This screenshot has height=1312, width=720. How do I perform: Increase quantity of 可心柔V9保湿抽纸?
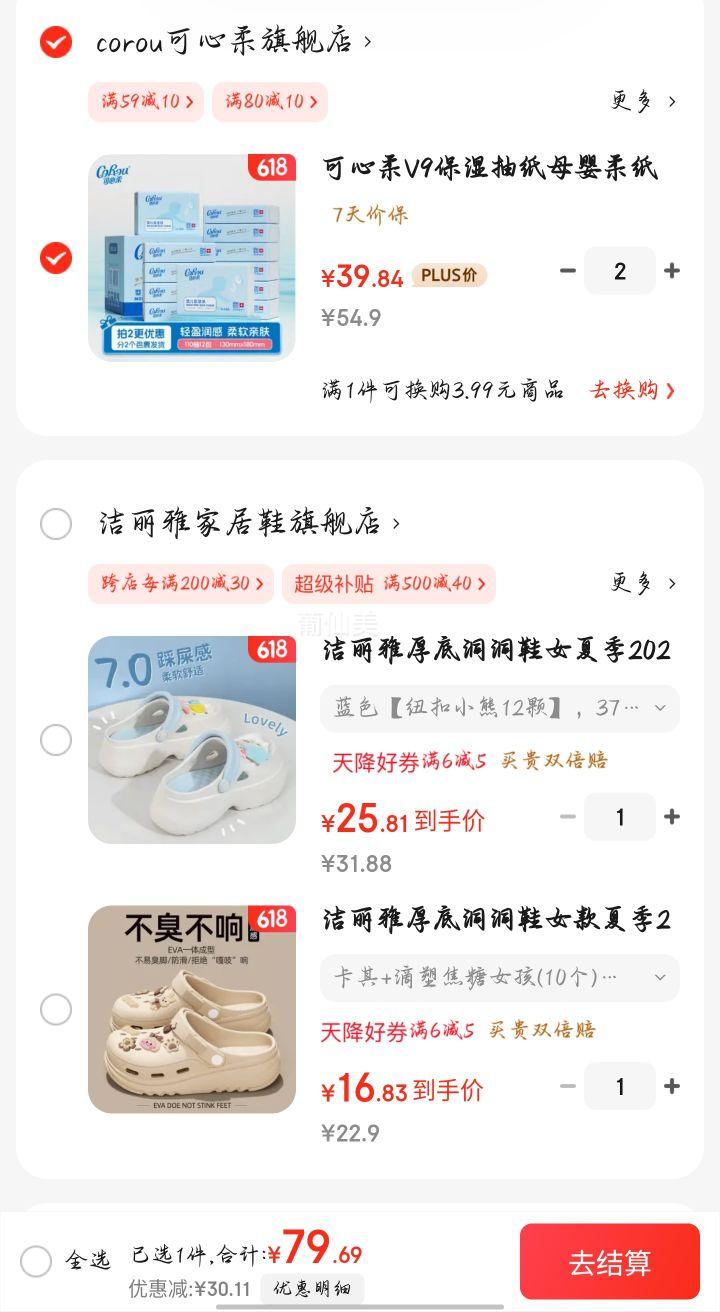pos(672,271)
